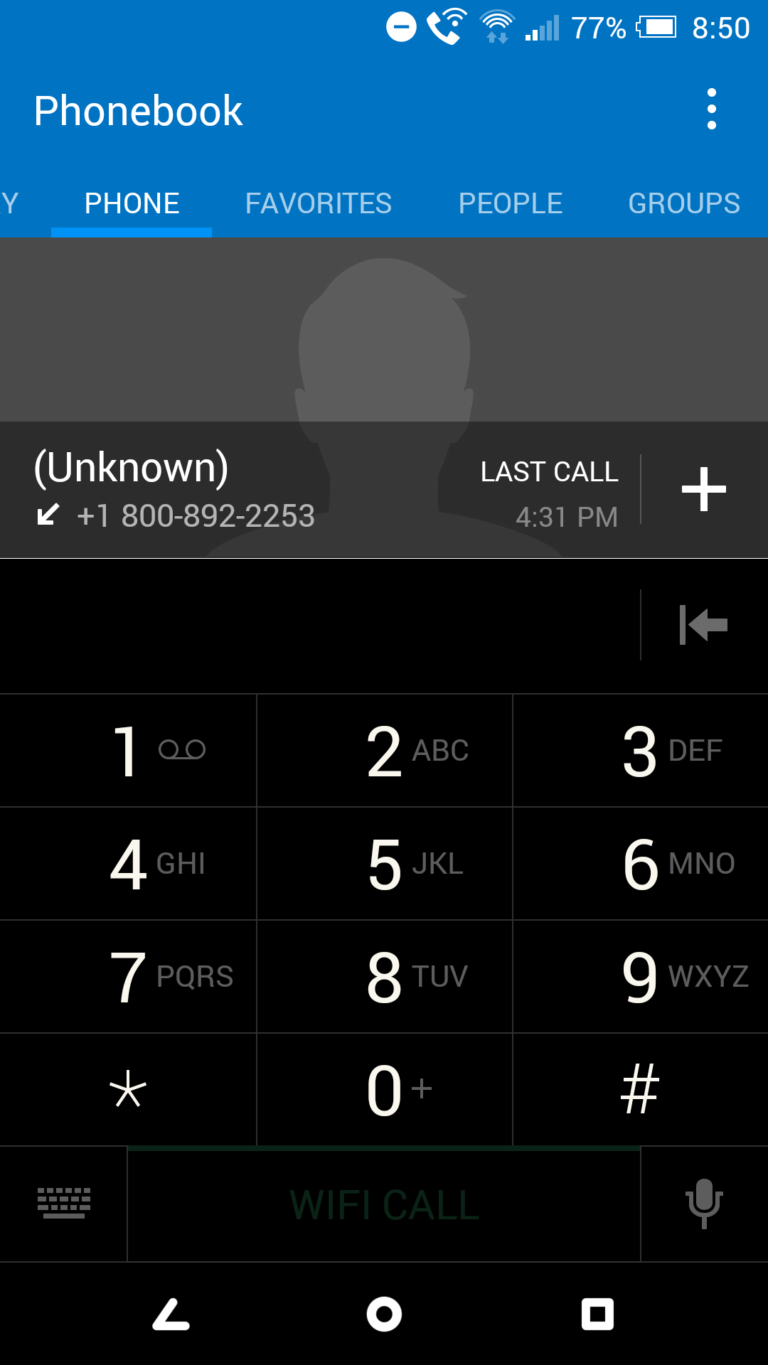Dial the digit 9 WXYZ
The image size is (768, 1365).
[641, 977]
